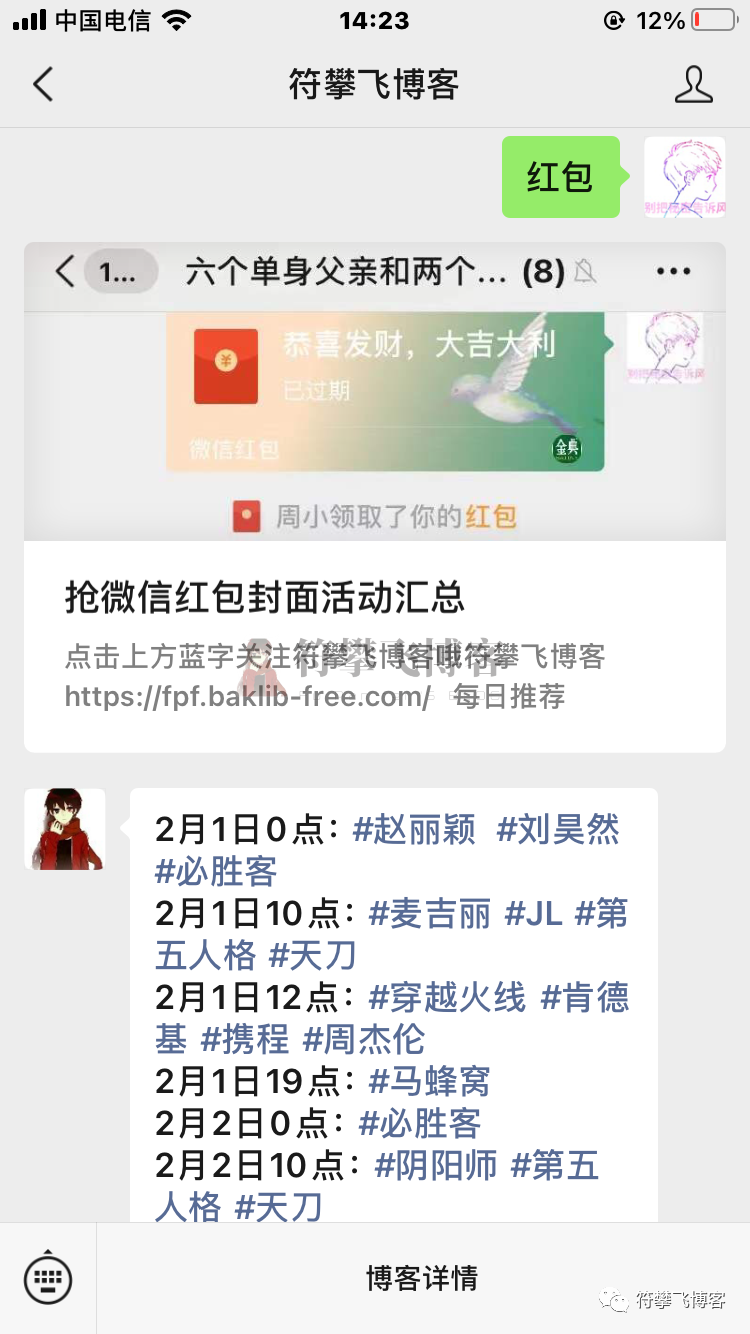Switch to keyboard input mode
This screenshot has height=1334, width=750.
coord(48,1277)
